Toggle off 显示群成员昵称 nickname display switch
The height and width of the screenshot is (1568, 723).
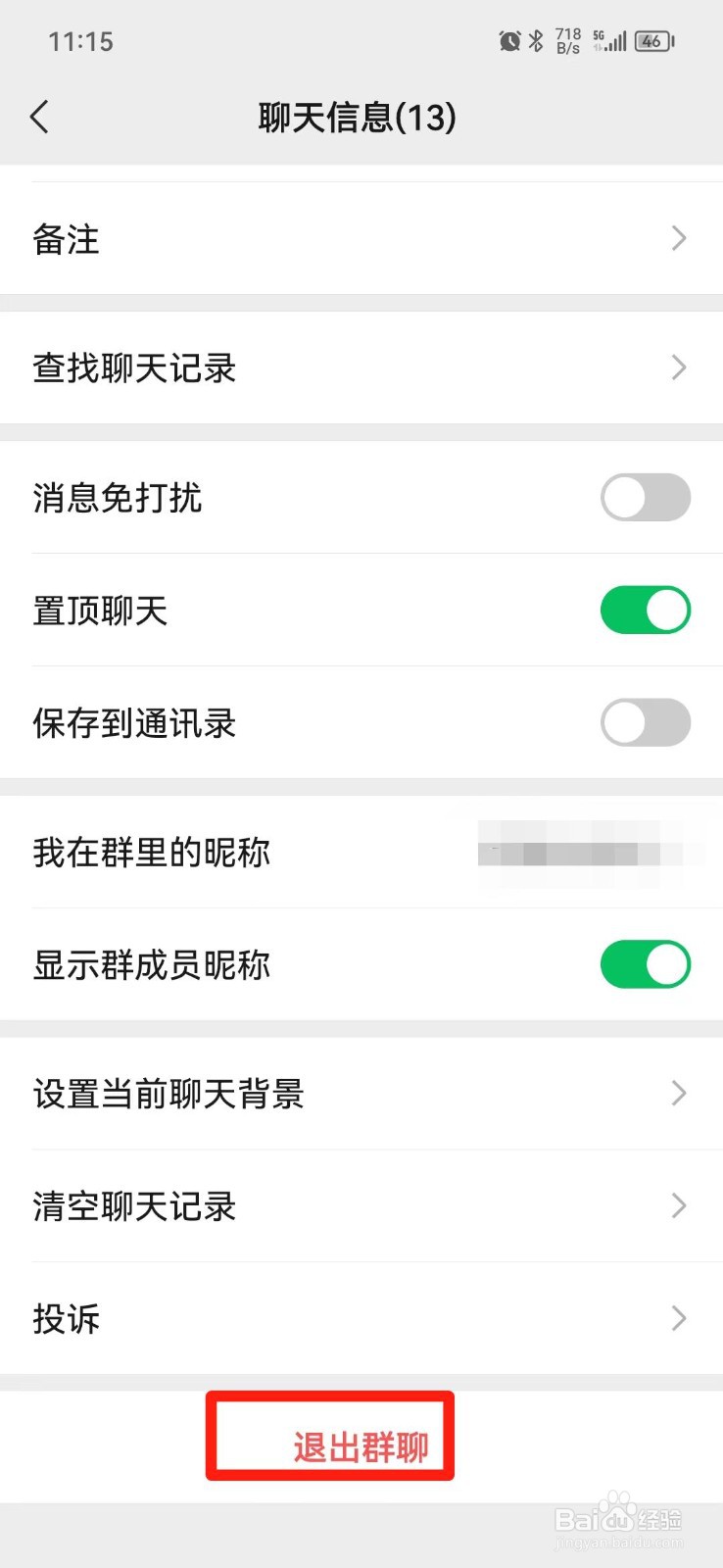(645, 963)
